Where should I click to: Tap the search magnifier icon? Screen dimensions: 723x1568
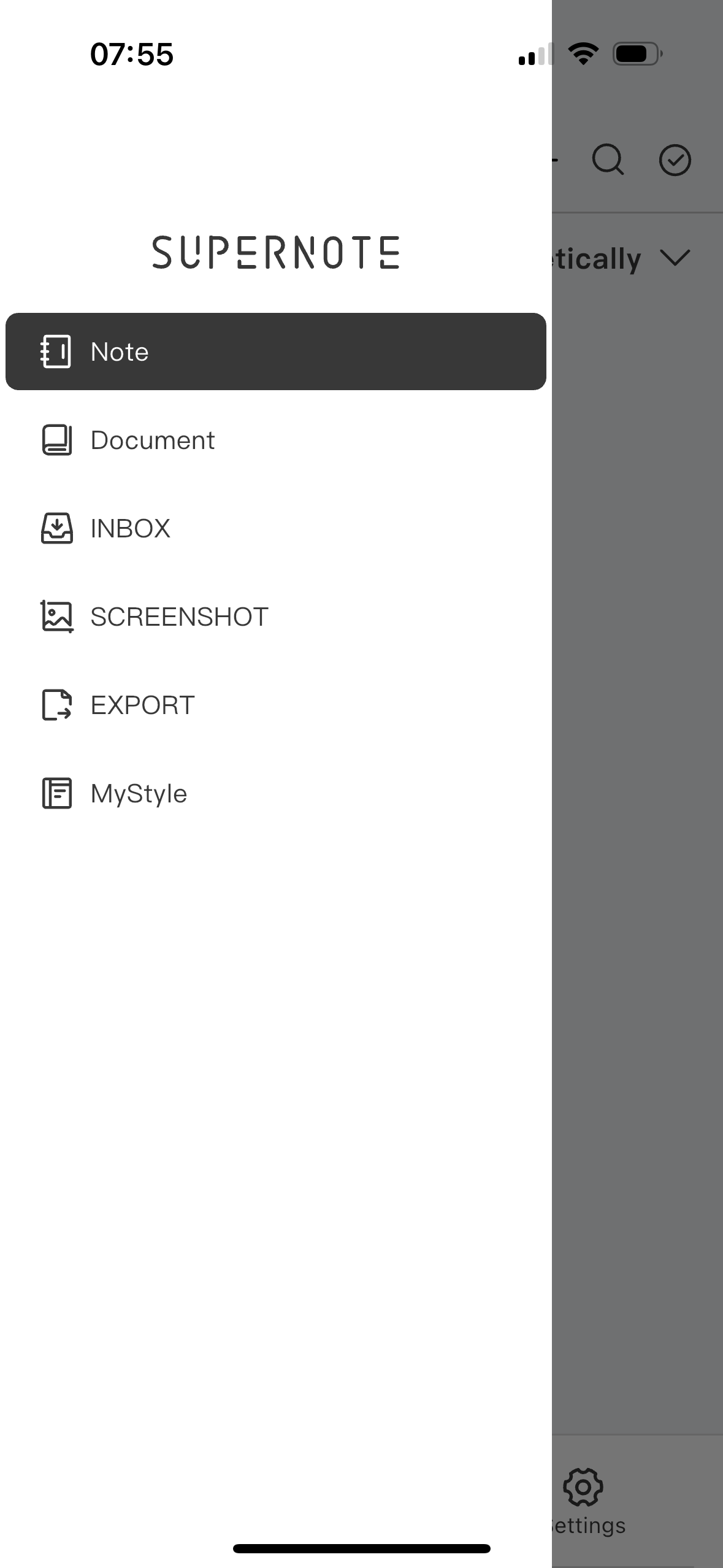[608, 160]
